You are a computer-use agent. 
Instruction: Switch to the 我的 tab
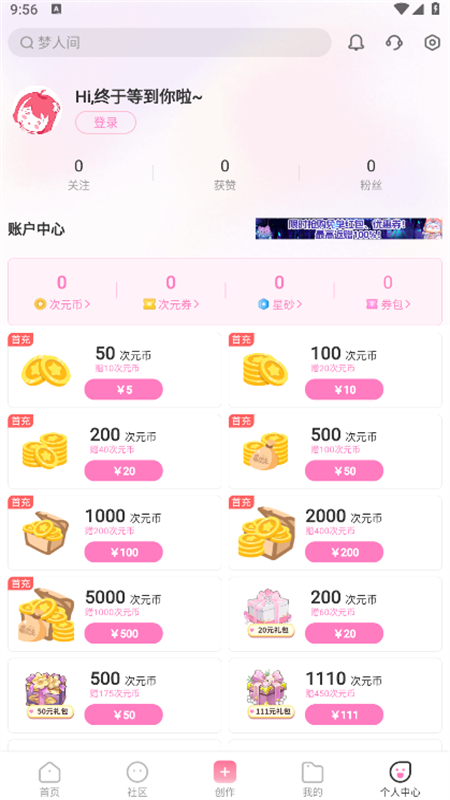pos(312,779)
